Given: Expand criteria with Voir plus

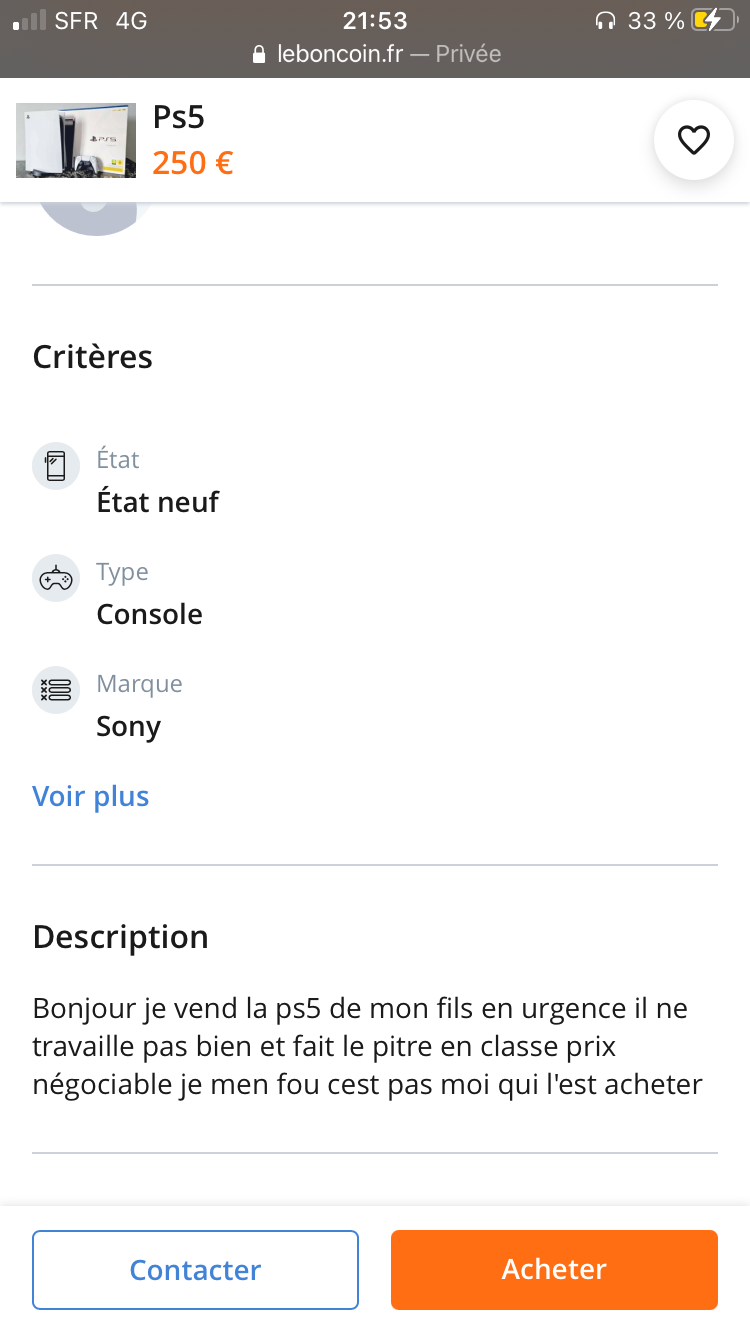Looking at the screenshot, I should click(x=91, y=796).
